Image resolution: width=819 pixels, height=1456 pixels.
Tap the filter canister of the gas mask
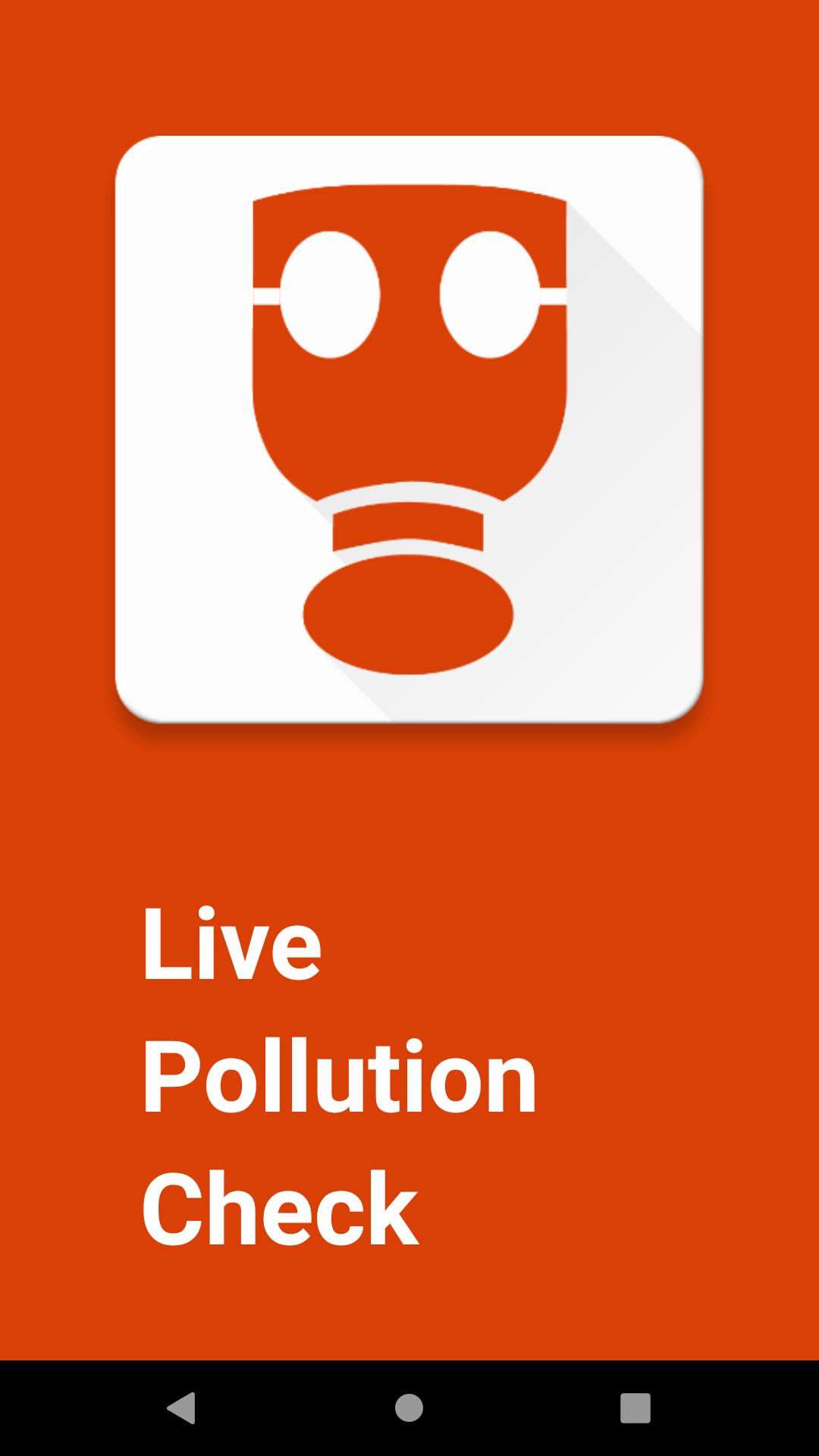(x=409, y=614)
